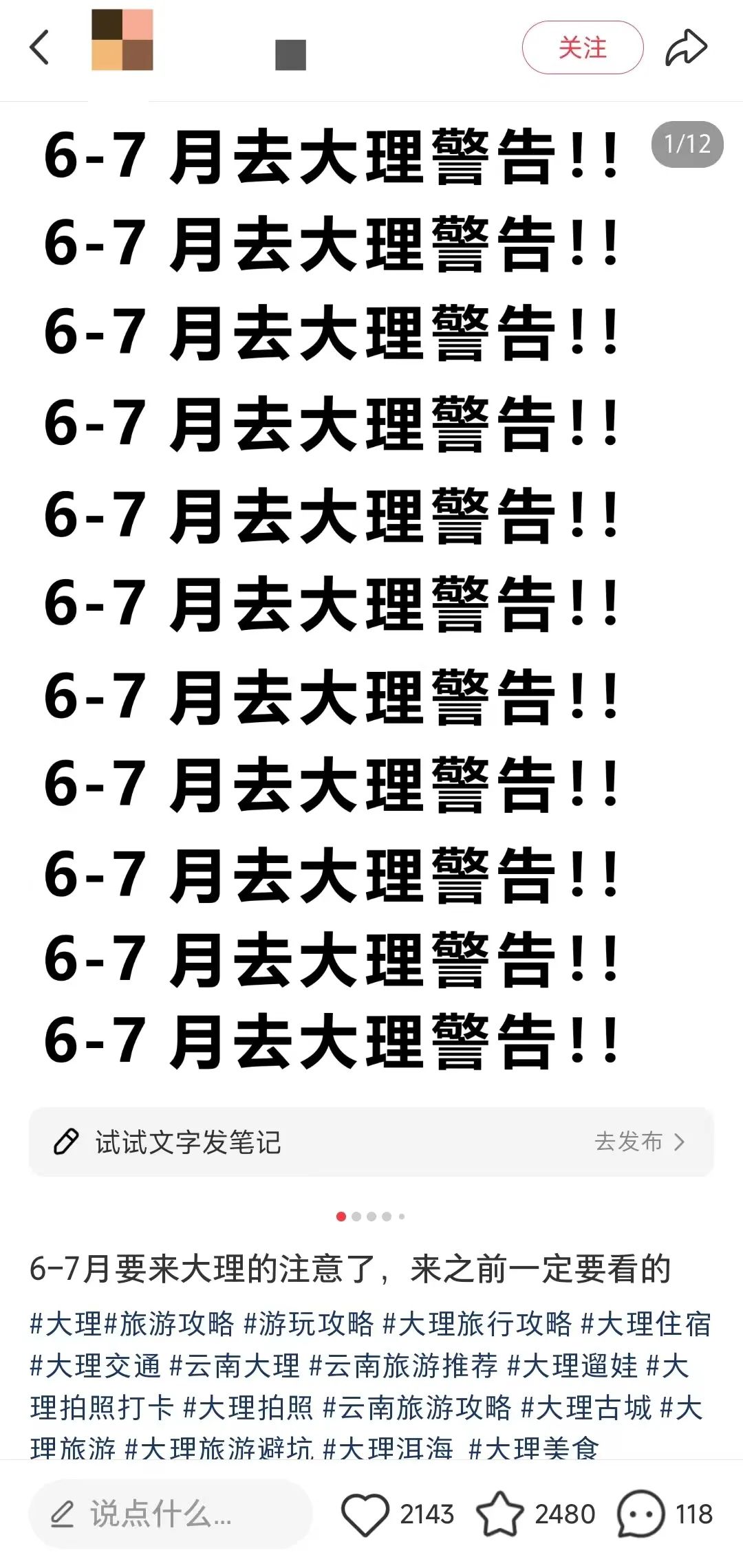This screenshot has width=743, height=1568.
Task: Like this post with heart icon
Action: (x=365, y=1514)
